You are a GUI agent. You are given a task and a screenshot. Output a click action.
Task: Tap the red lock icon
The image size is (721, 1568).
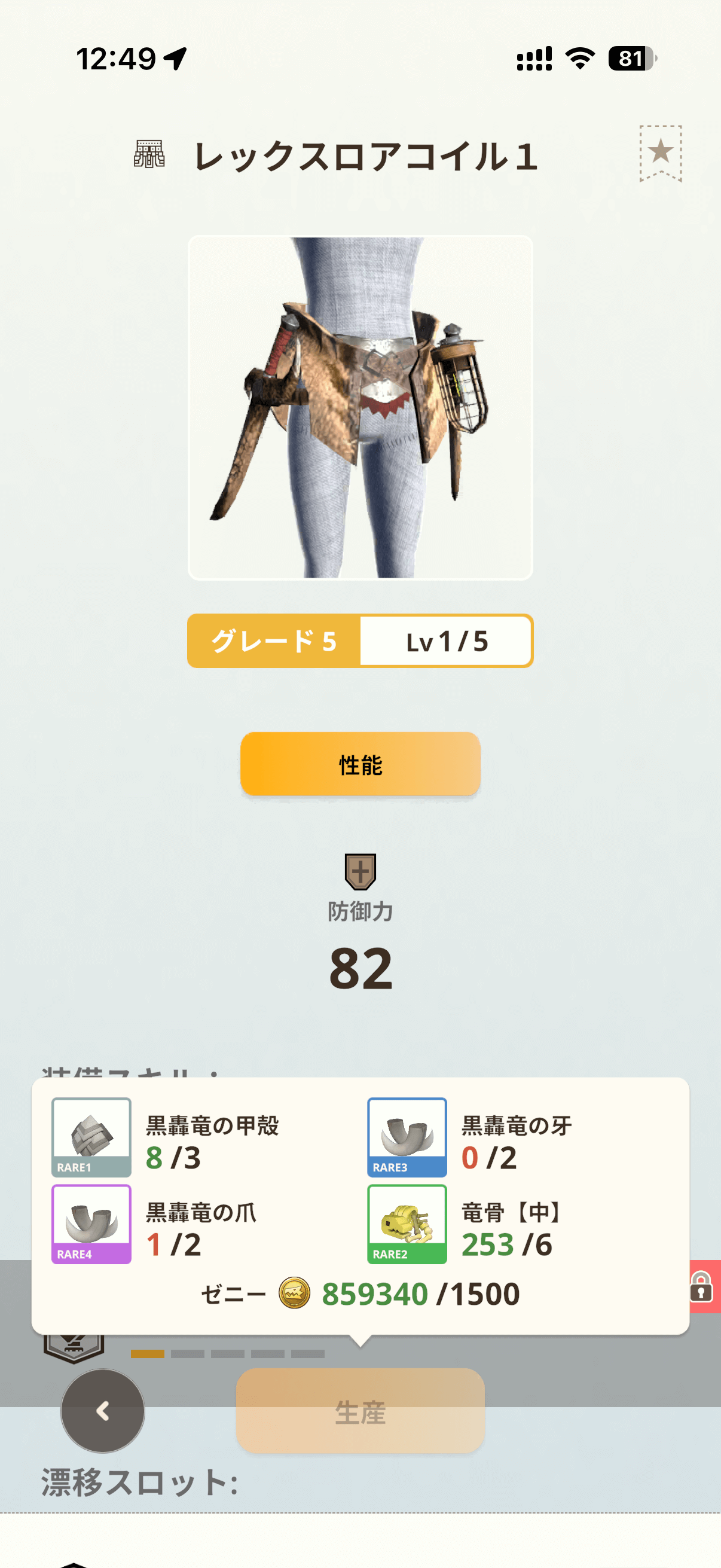701,1286
